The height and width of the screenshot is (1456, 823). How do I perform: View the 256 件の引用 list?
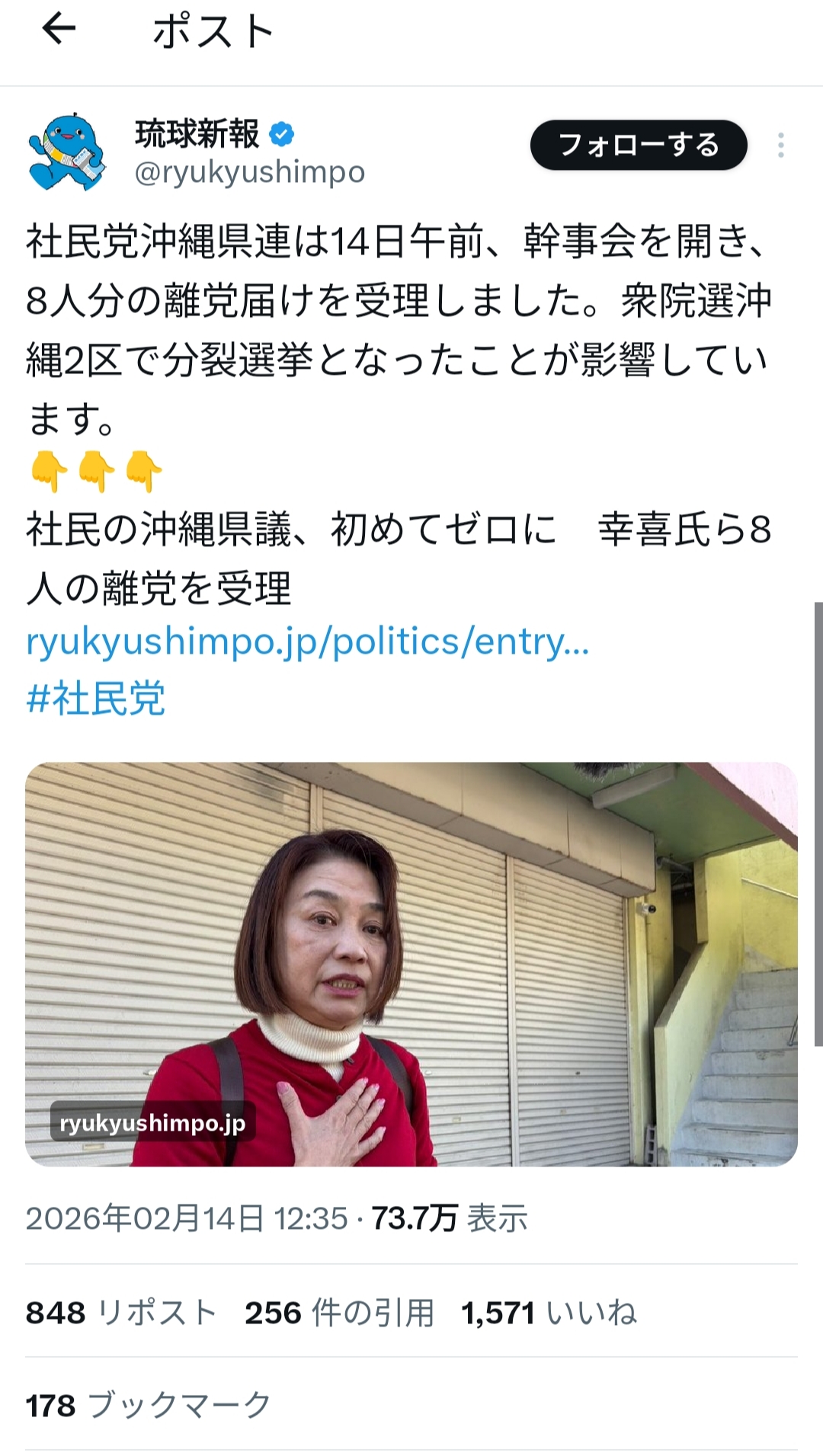[x=339, y=1313]
